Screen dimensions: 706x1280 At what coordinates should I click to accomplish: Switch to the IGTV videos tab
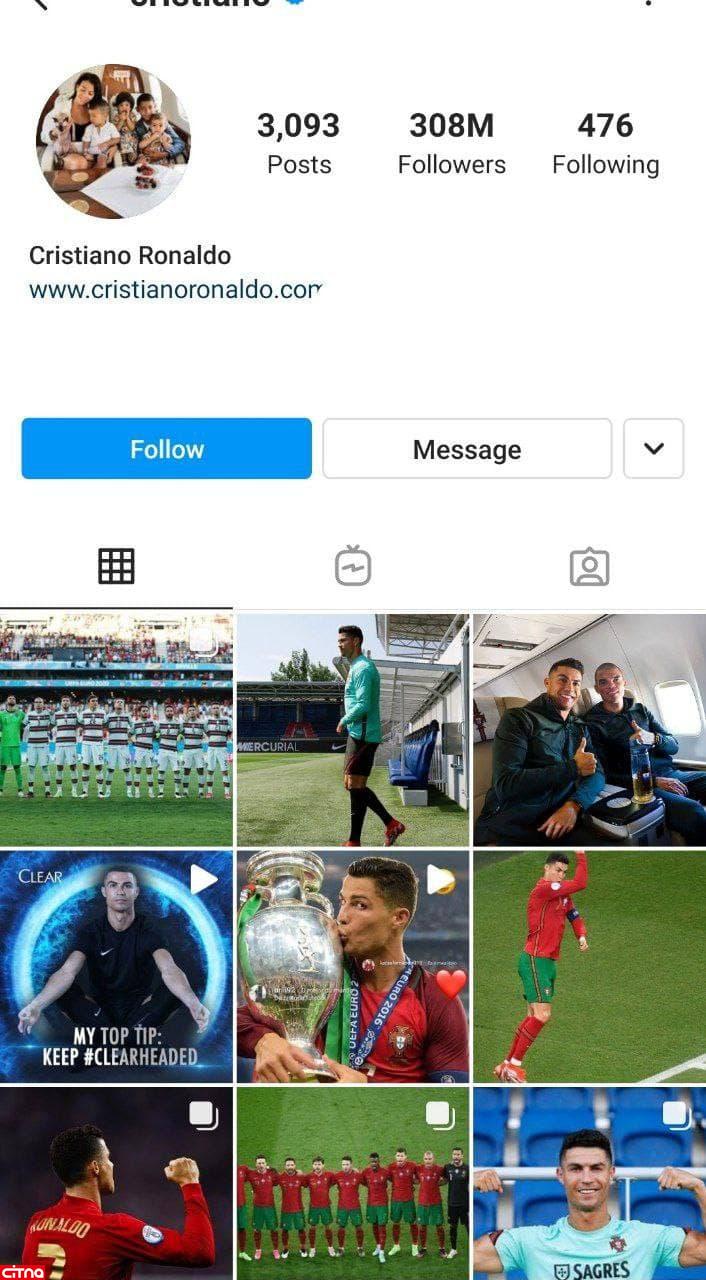coord(353,567)
